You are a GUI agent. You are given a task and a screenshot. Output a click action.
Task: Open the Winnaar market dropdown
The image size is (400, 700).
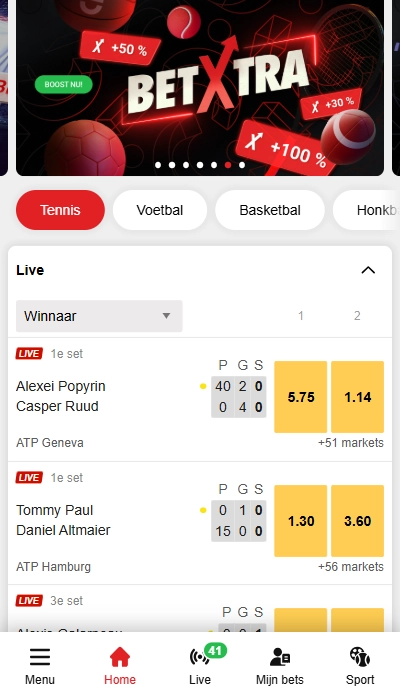(99, 316)
